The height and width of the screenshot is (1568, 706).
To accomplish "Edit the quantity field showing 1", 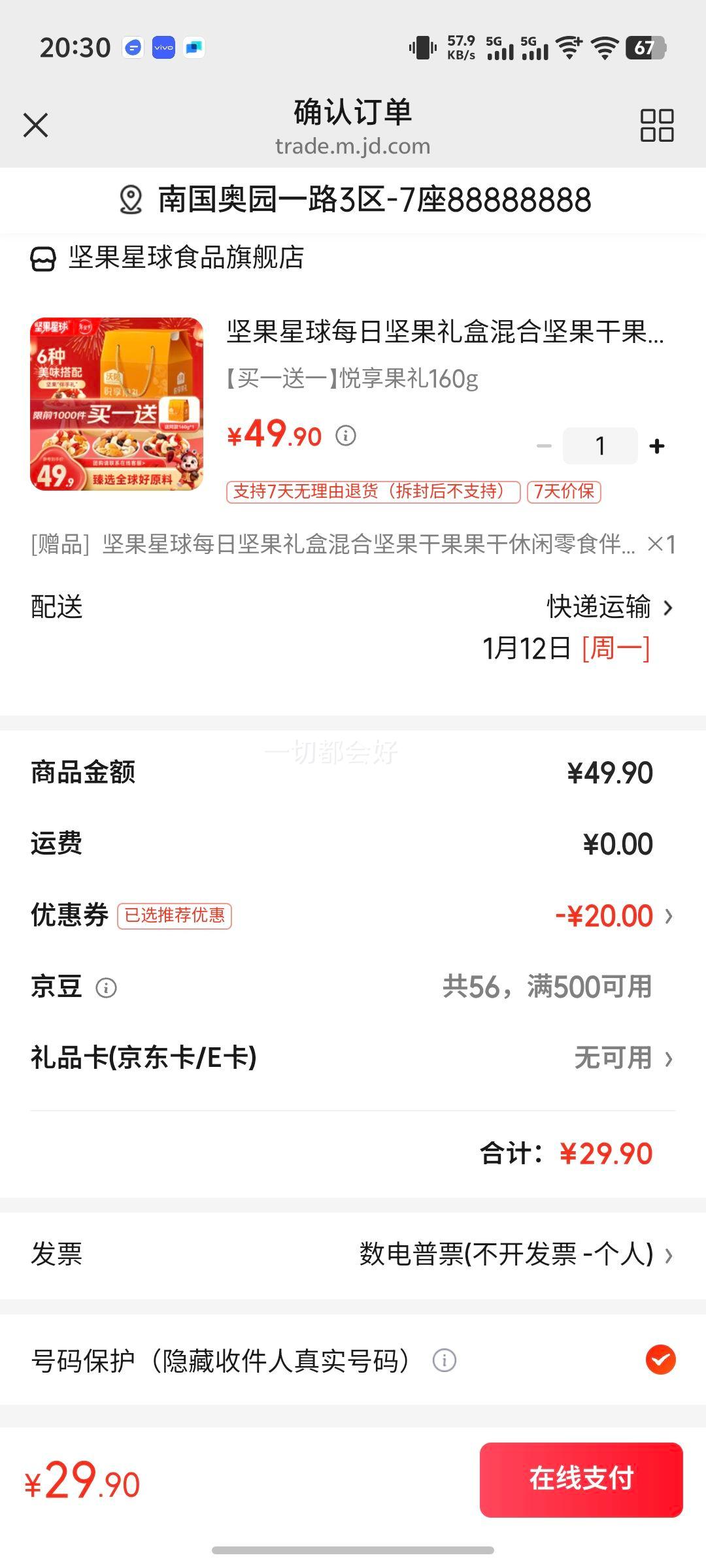I will point(599,446).
